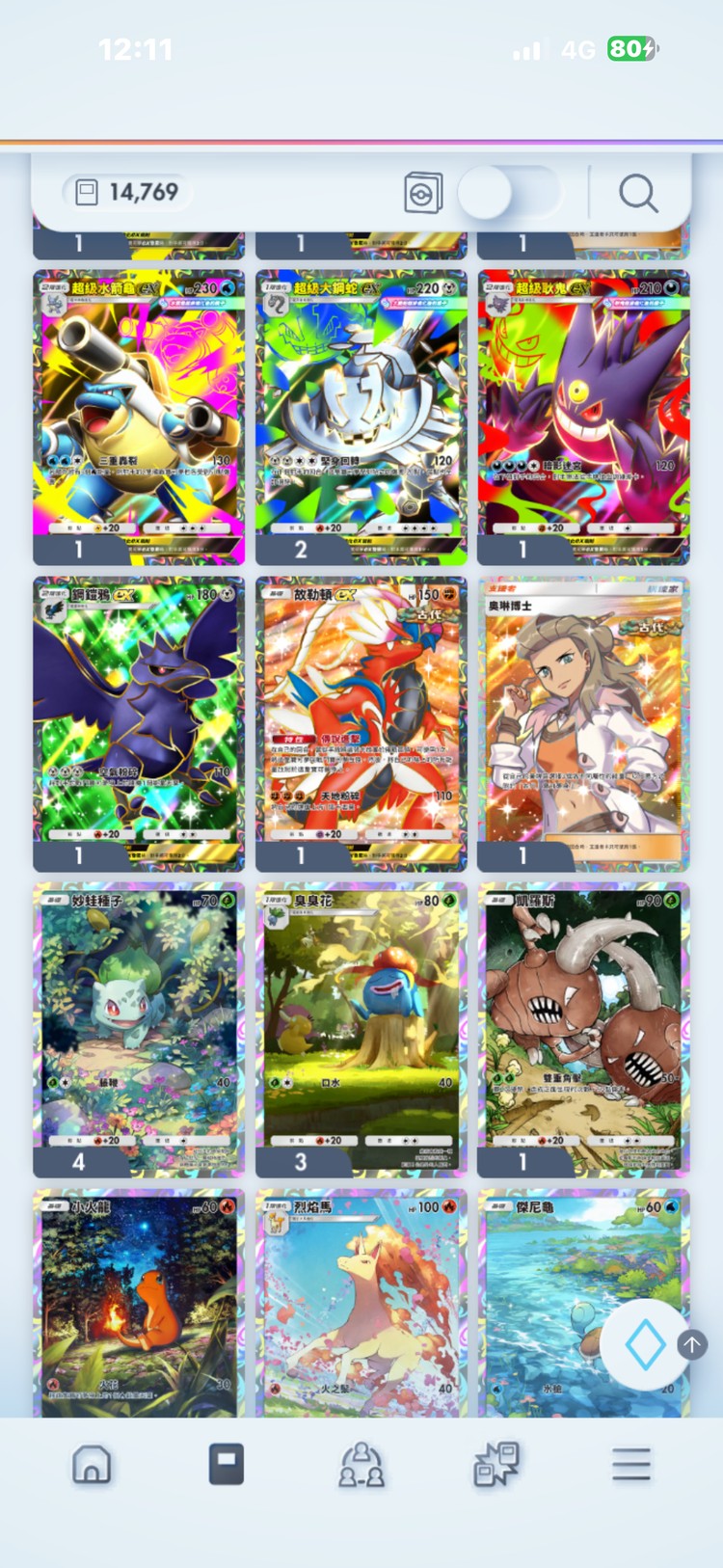Open the Charmander night scene card

[x=139, y=1304]
